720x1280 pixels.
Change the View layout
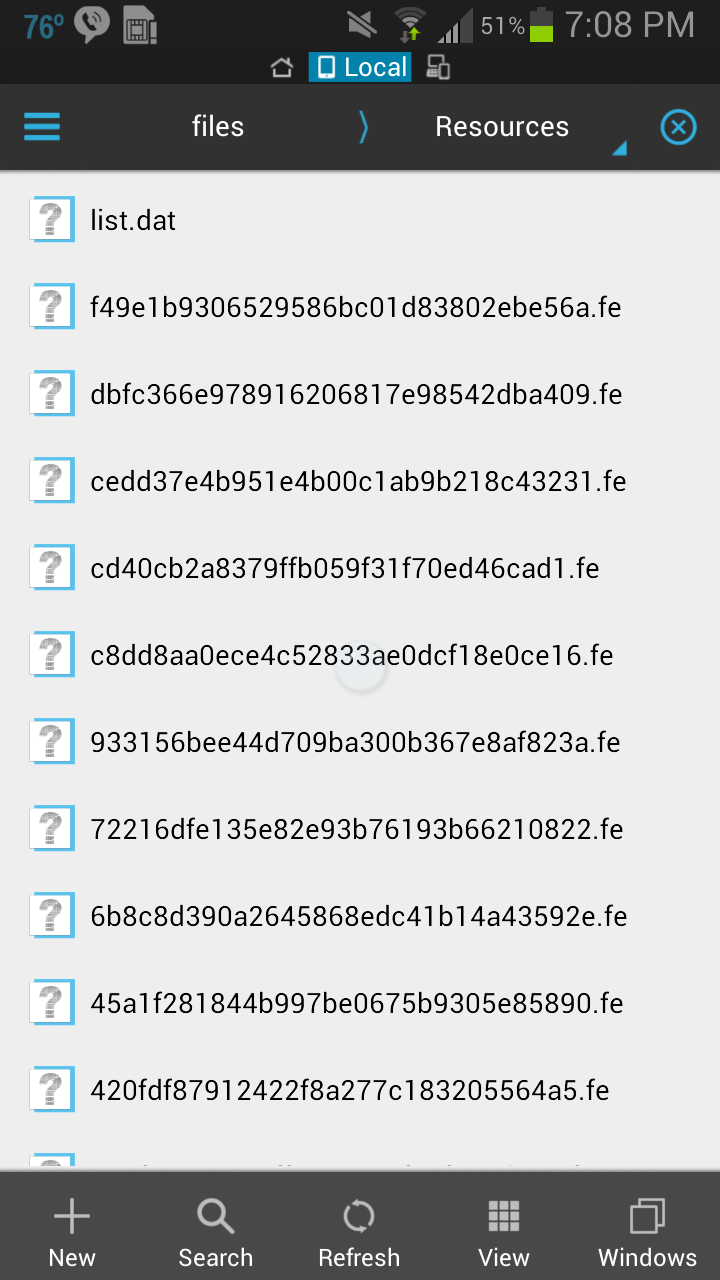pos(504,1233)
